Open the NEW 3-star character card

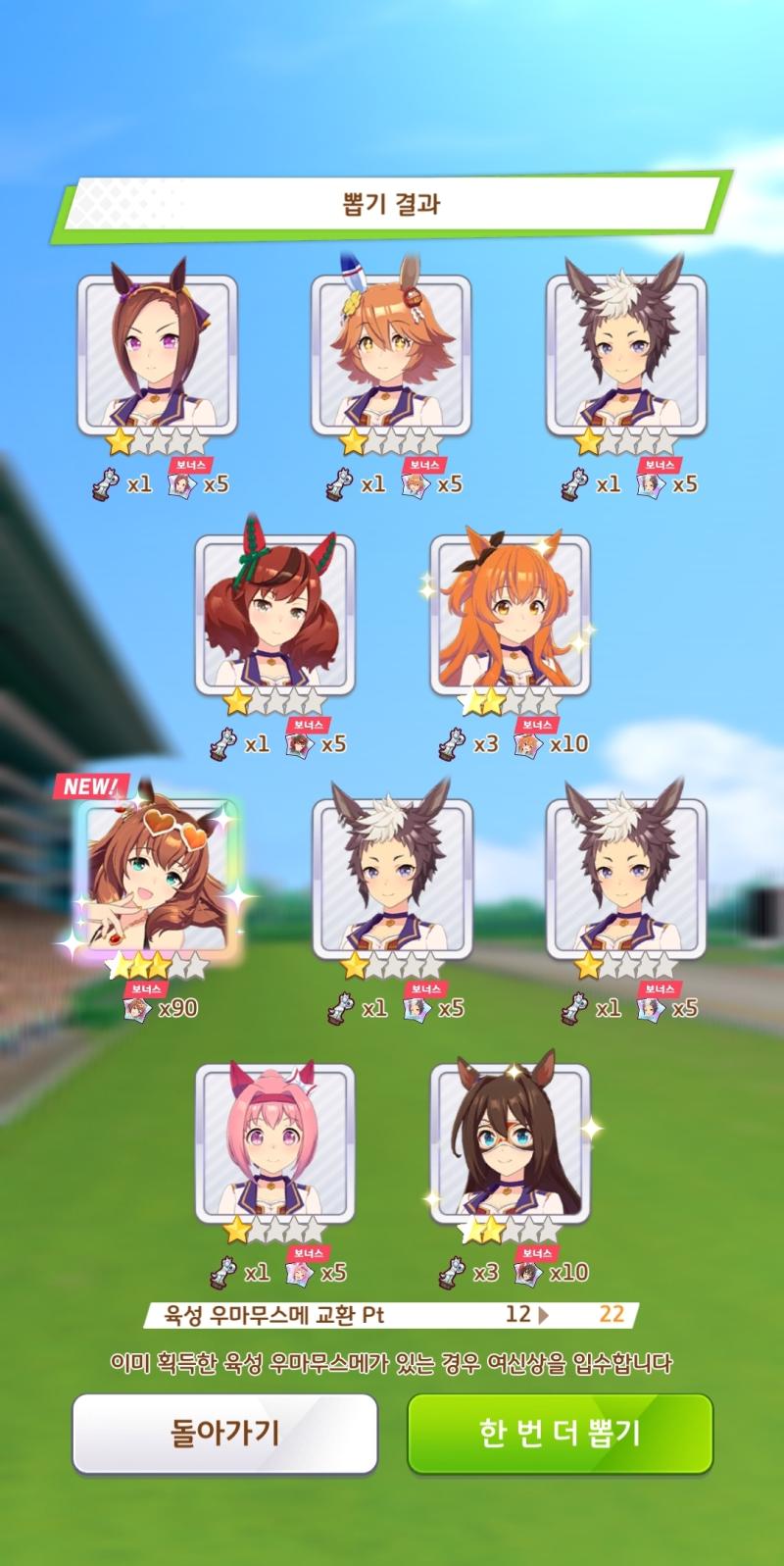[x=158, y=879]
